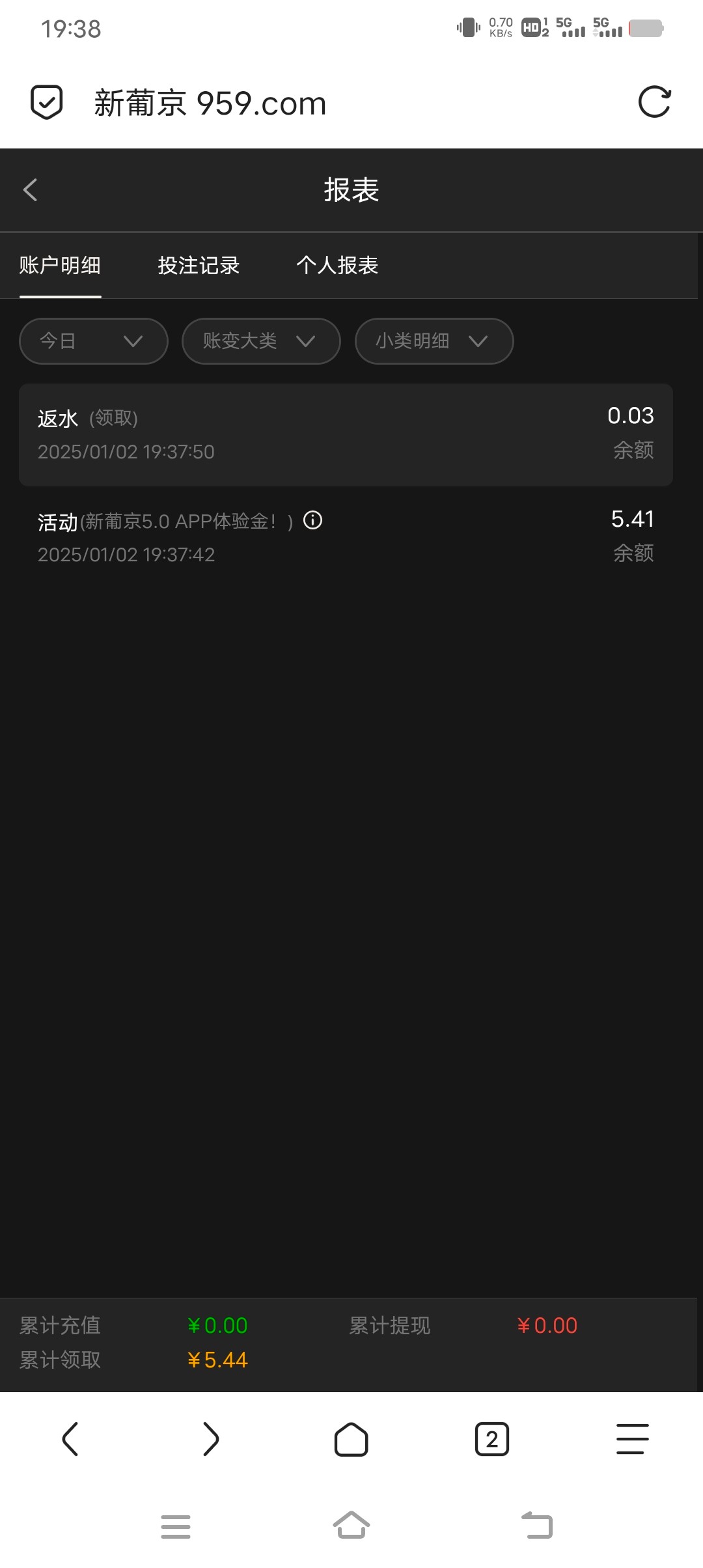Open the browser menu
The width and height of the screenshot is (703, 1568).
click(x=632, y=1439)
